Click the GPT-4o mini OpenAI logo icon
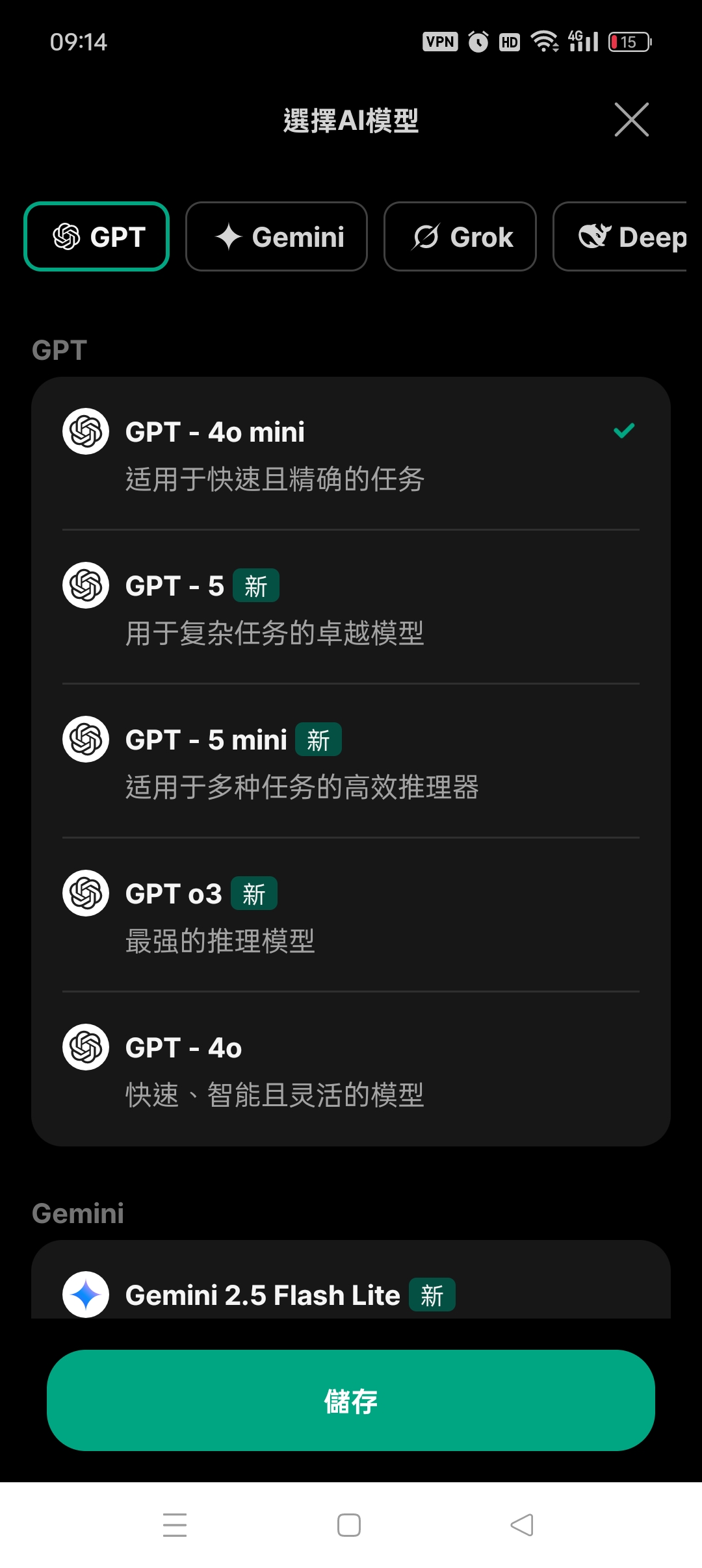702x1568 pixels. (x=85, y=431)
